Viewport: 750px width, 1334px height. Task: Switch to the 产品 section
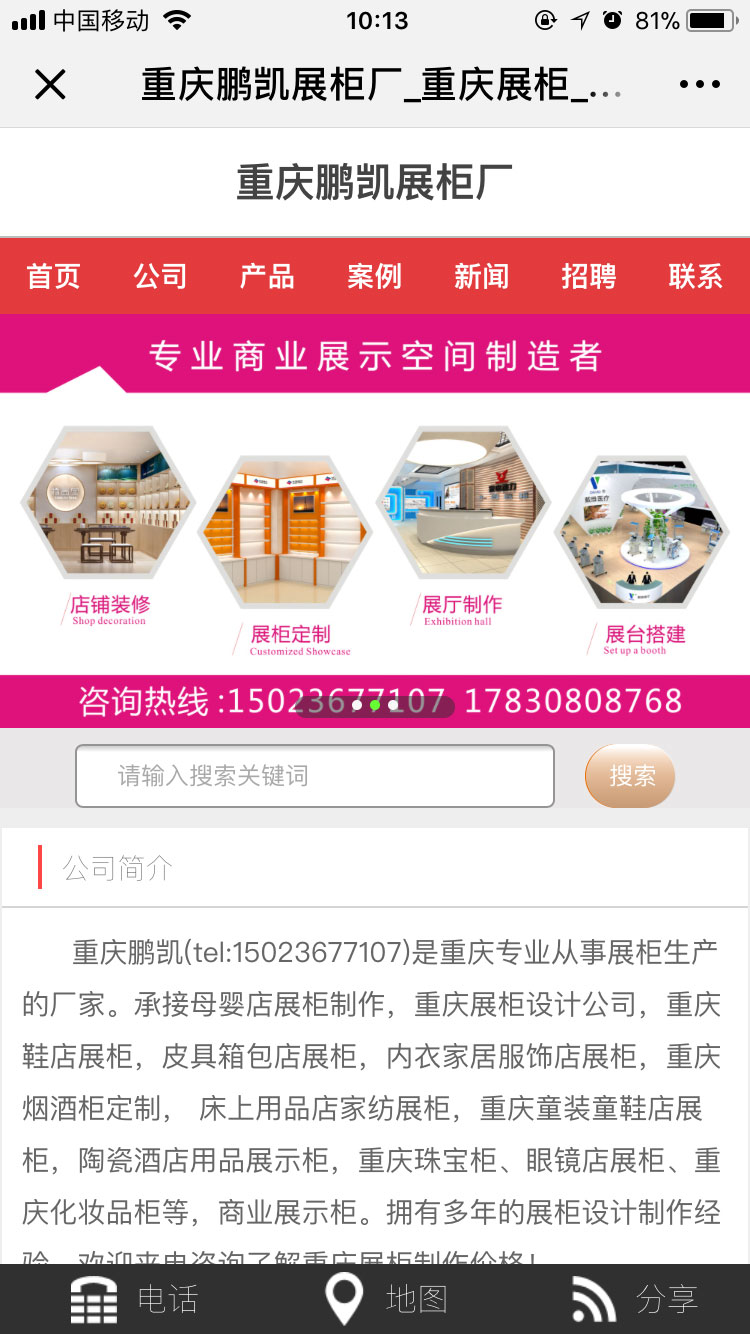(x=267, y=276)
